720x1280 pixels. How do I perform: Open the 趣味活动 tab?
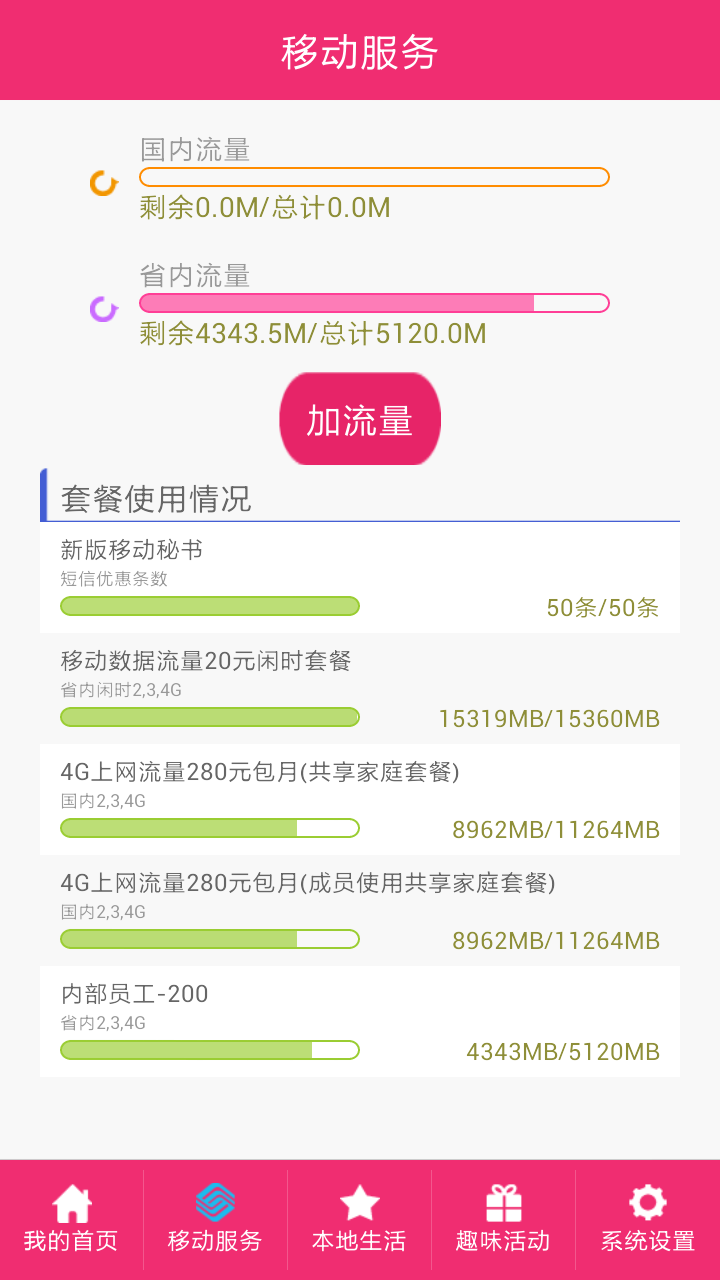click(x=503, y=1220)
